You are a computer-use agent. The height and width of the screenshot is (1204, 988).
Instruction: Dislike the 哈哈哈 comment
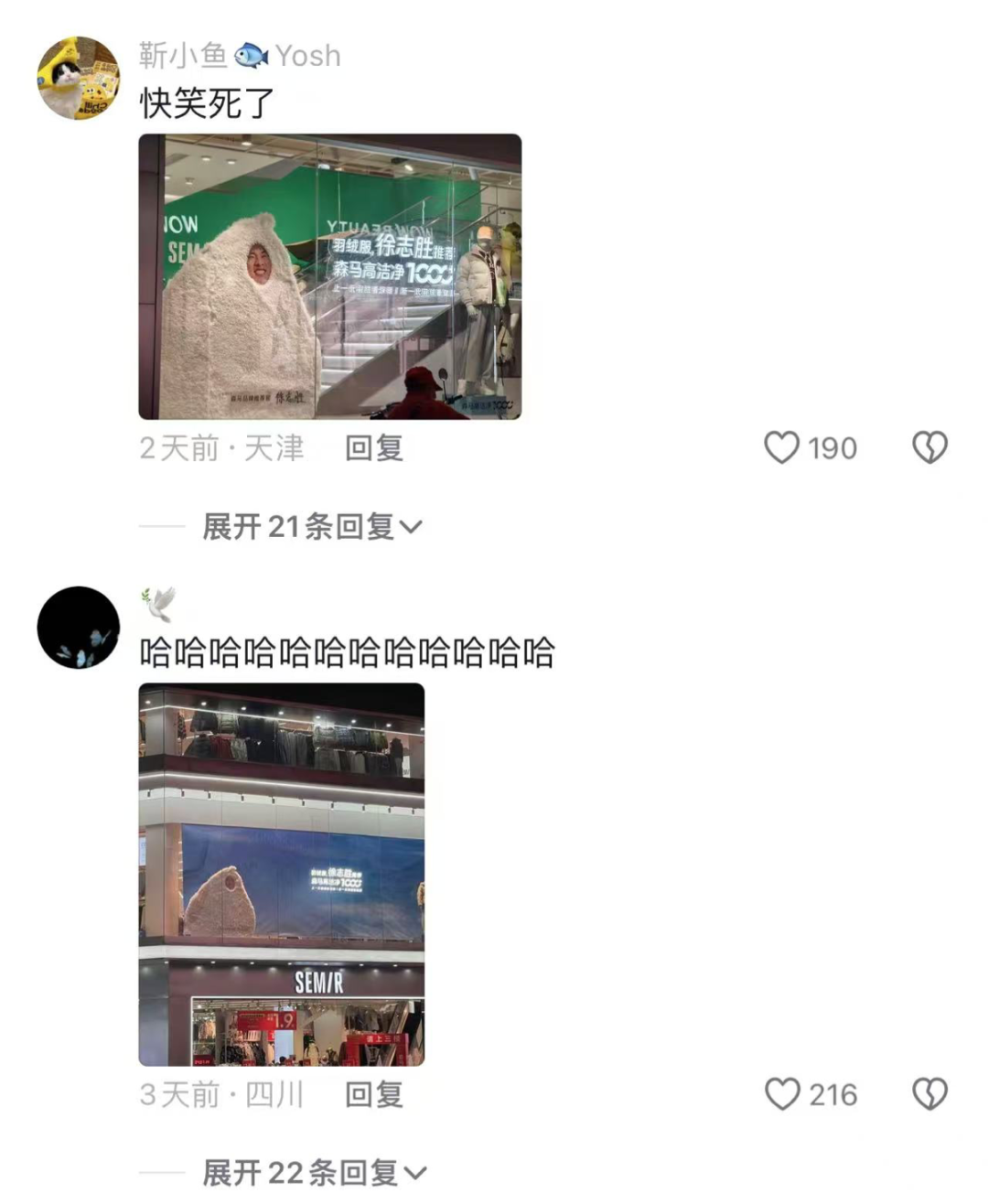[929, 1094]
